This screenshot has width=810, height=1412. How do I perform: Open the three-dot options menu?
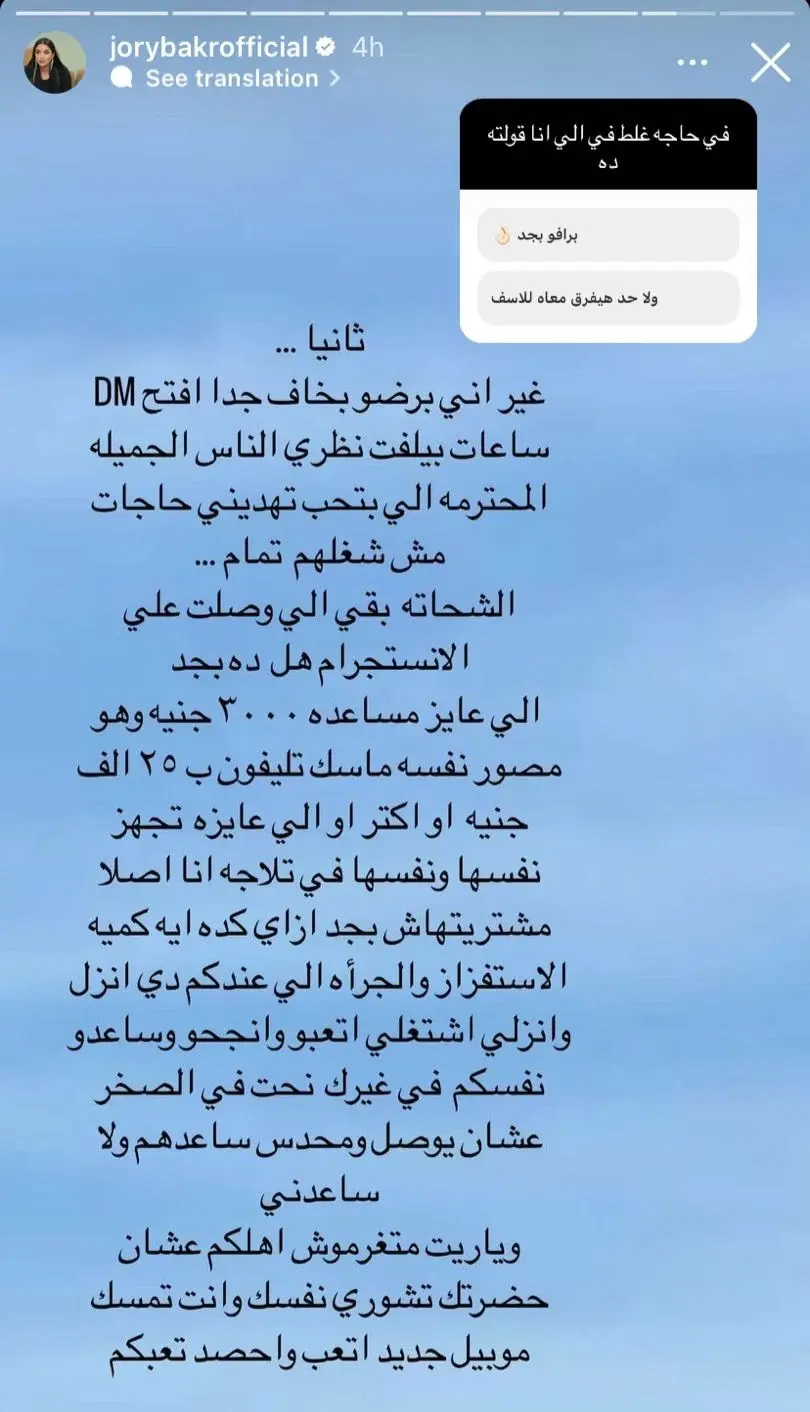(692, 62)
